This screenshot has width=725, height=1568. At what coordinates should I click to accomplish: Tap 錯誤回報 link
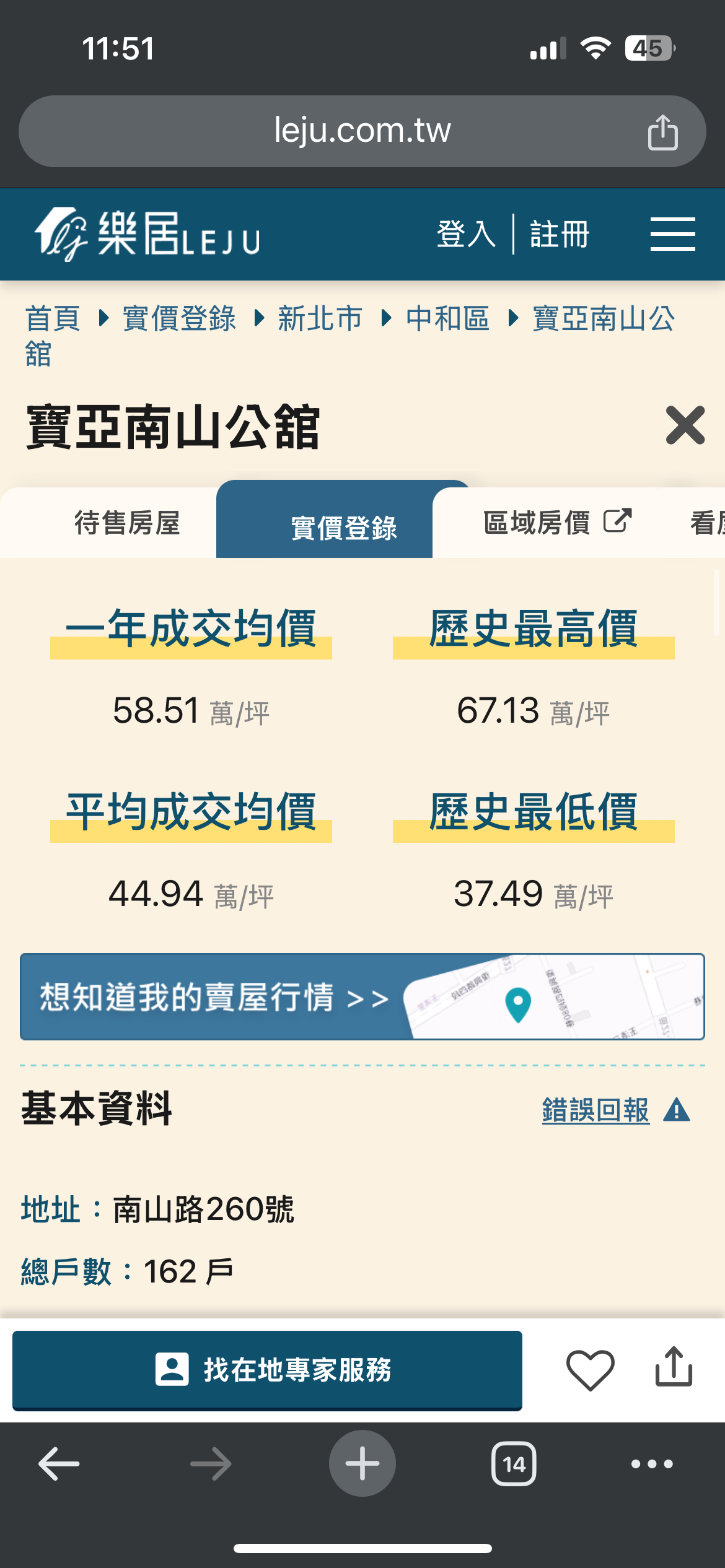pos(595,1110)
